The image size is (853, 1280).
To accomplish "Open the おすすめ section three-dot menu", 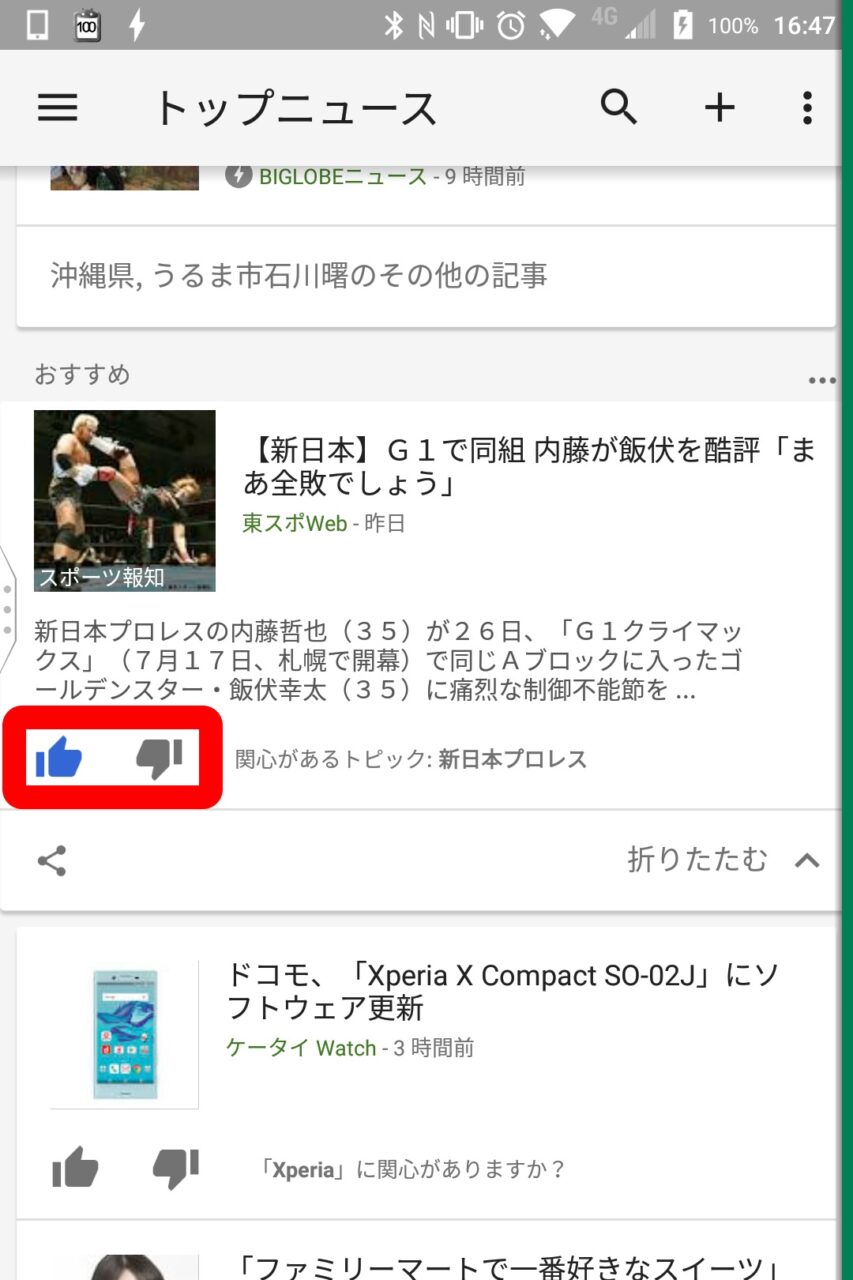I will 822,381.
